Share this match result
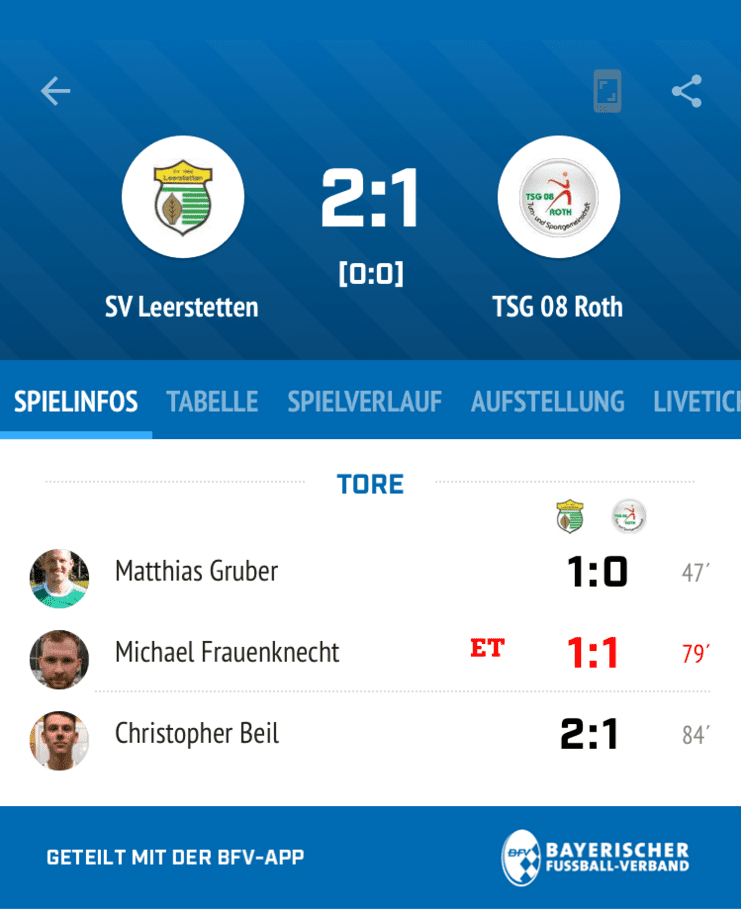Viewport: 741px width, 909px height. click(x=686, y=91)
